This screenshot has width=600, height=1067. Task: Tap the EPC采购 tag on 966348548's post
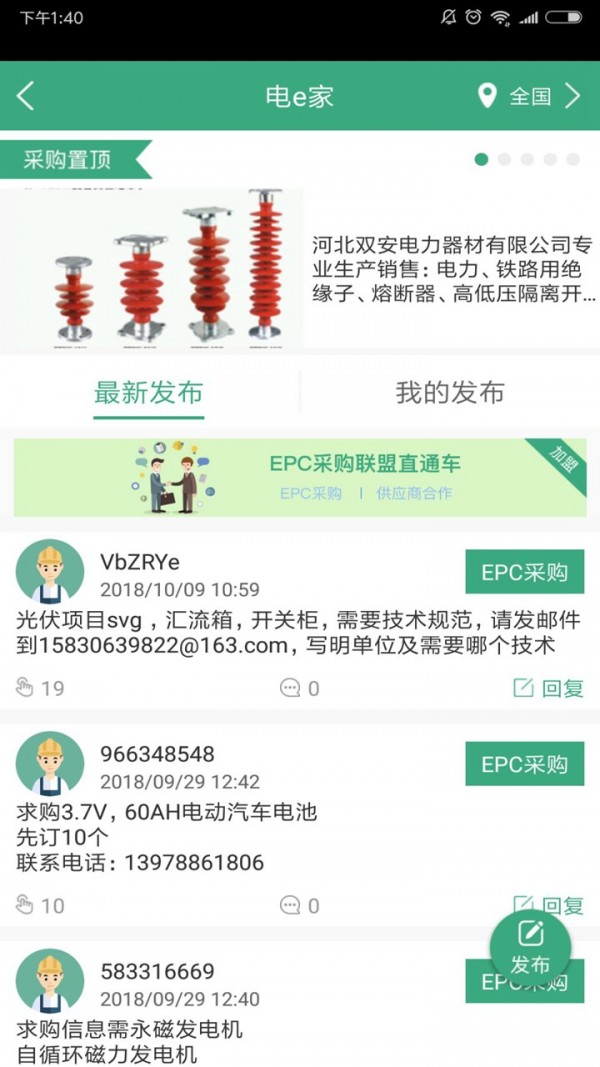[524, 764]
